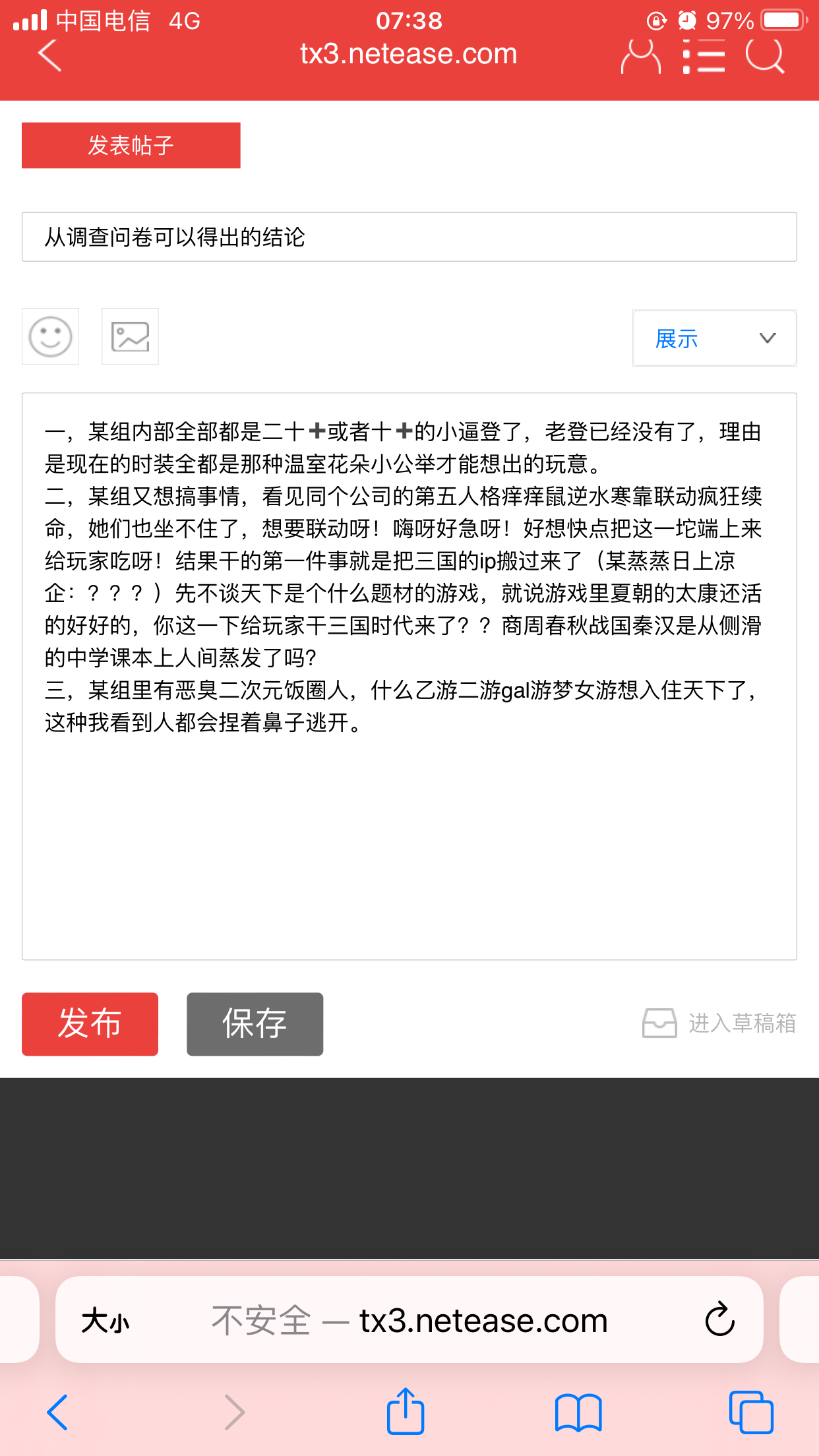The height and width of the screenshot is (1456, 819).
Task: Open the list menu icon
Action: 704,56
